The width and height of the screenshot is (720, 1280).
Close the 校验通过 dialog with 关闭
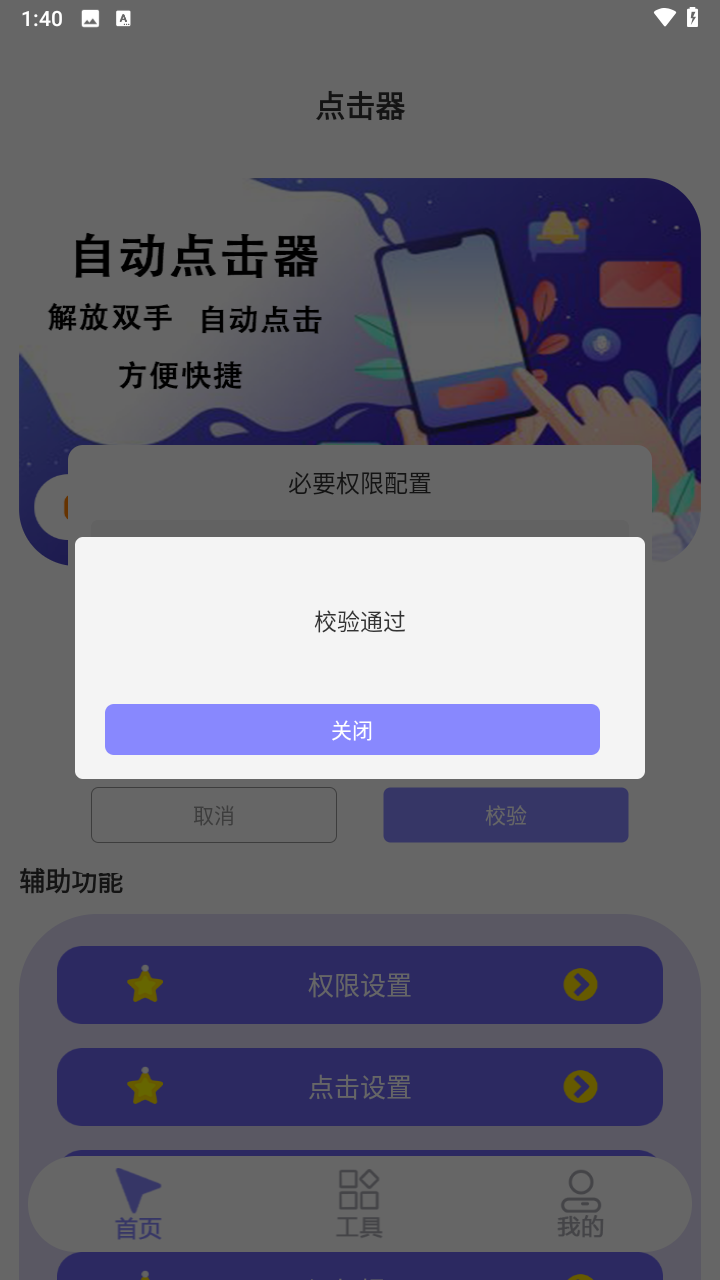pos(352,729)
